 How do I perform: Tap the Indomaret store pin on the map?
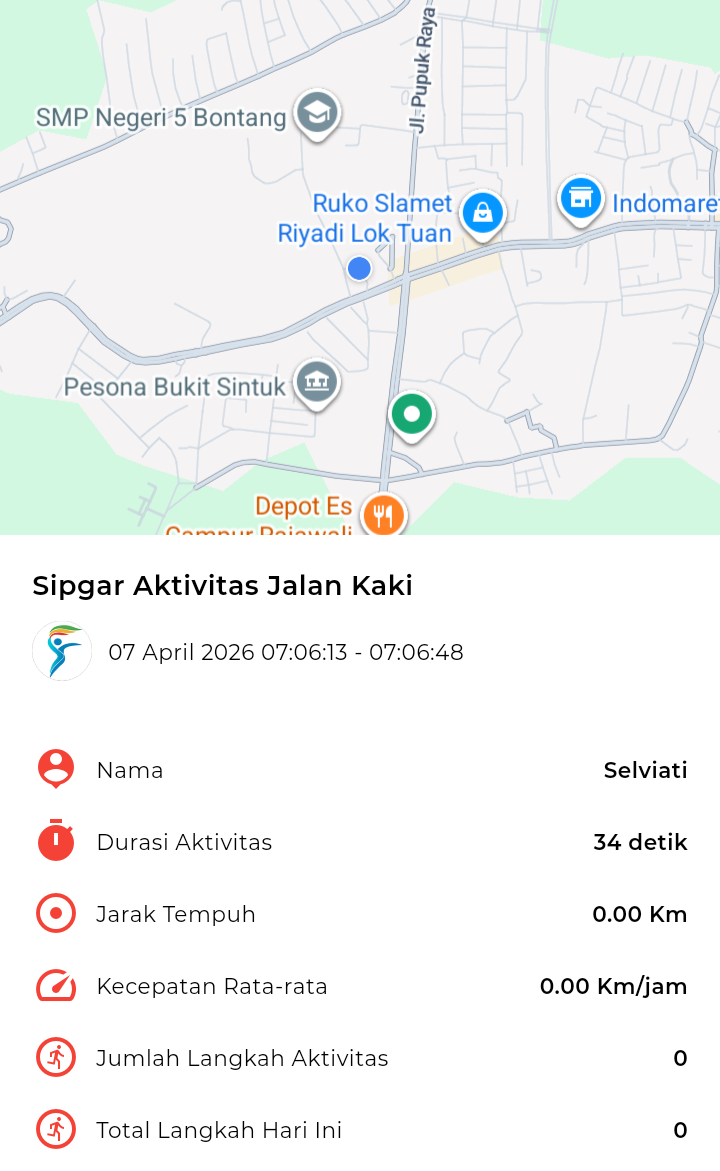(x=580, y=198)
